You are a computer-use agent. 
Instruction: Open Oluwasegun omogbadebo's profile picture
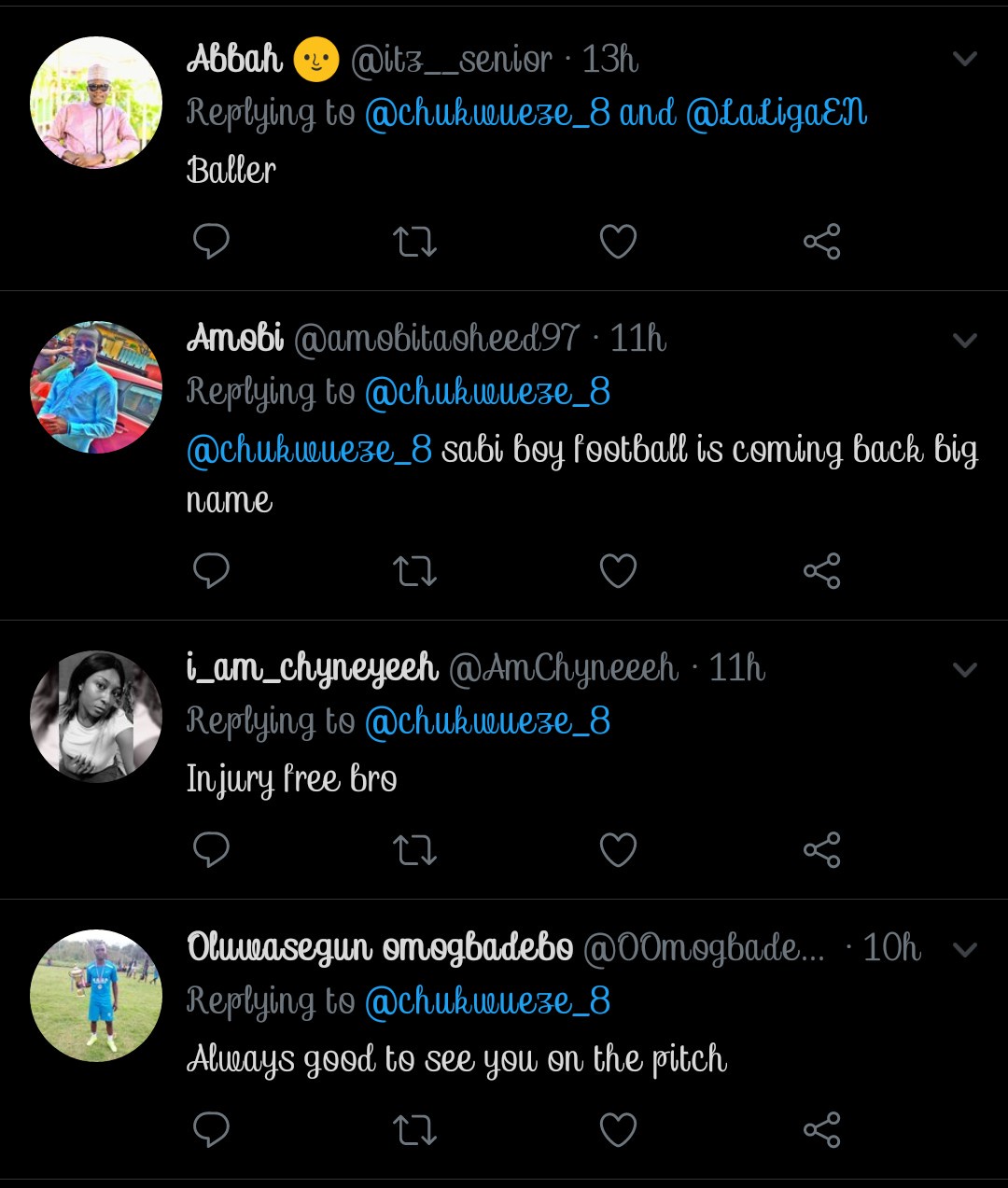click(96, 996)
